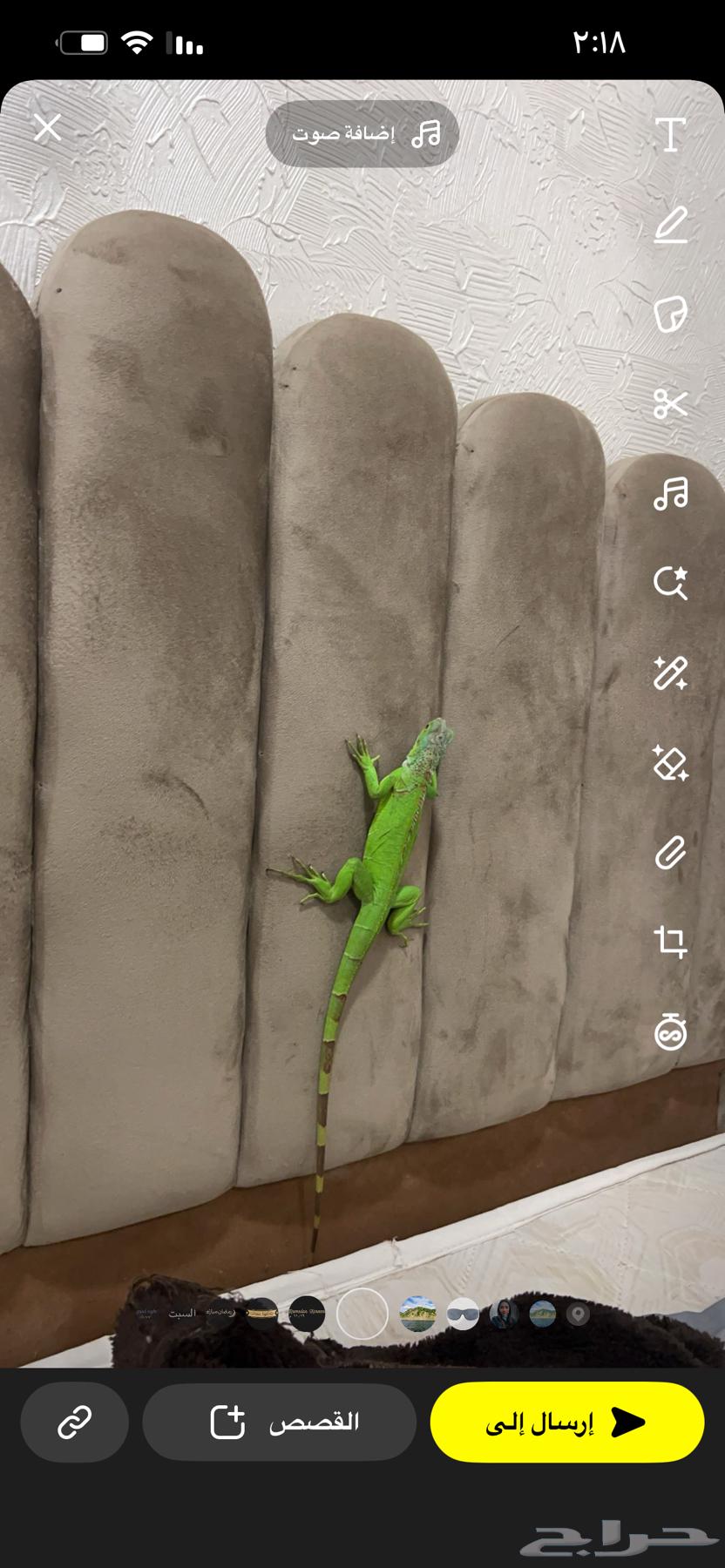Select the pencil drawing tool
The image size is (725, 1568).
coord(670,226)
